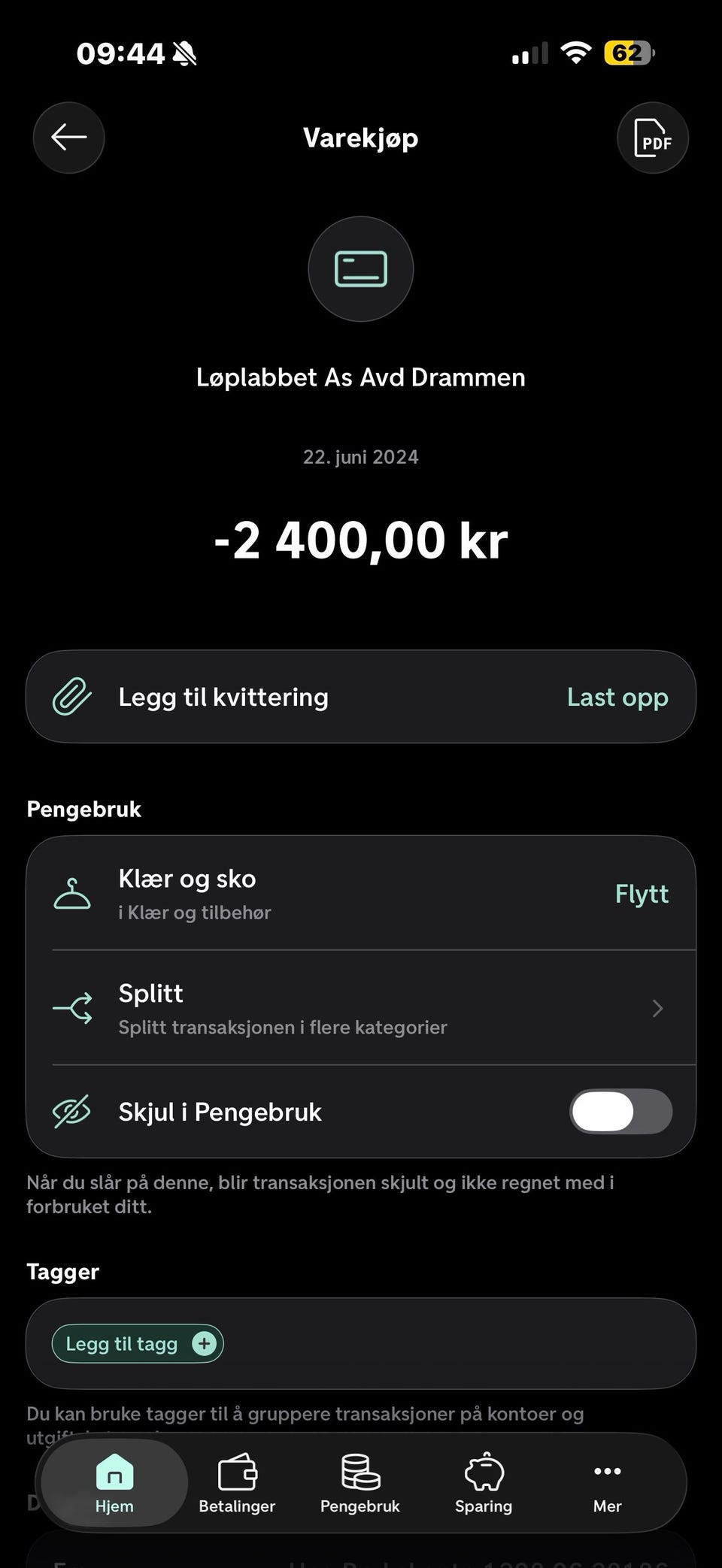The height and width of the screenshot is (1568, 722).
Task: Export the transaction as PDF
Action: (x=652, y=138)
